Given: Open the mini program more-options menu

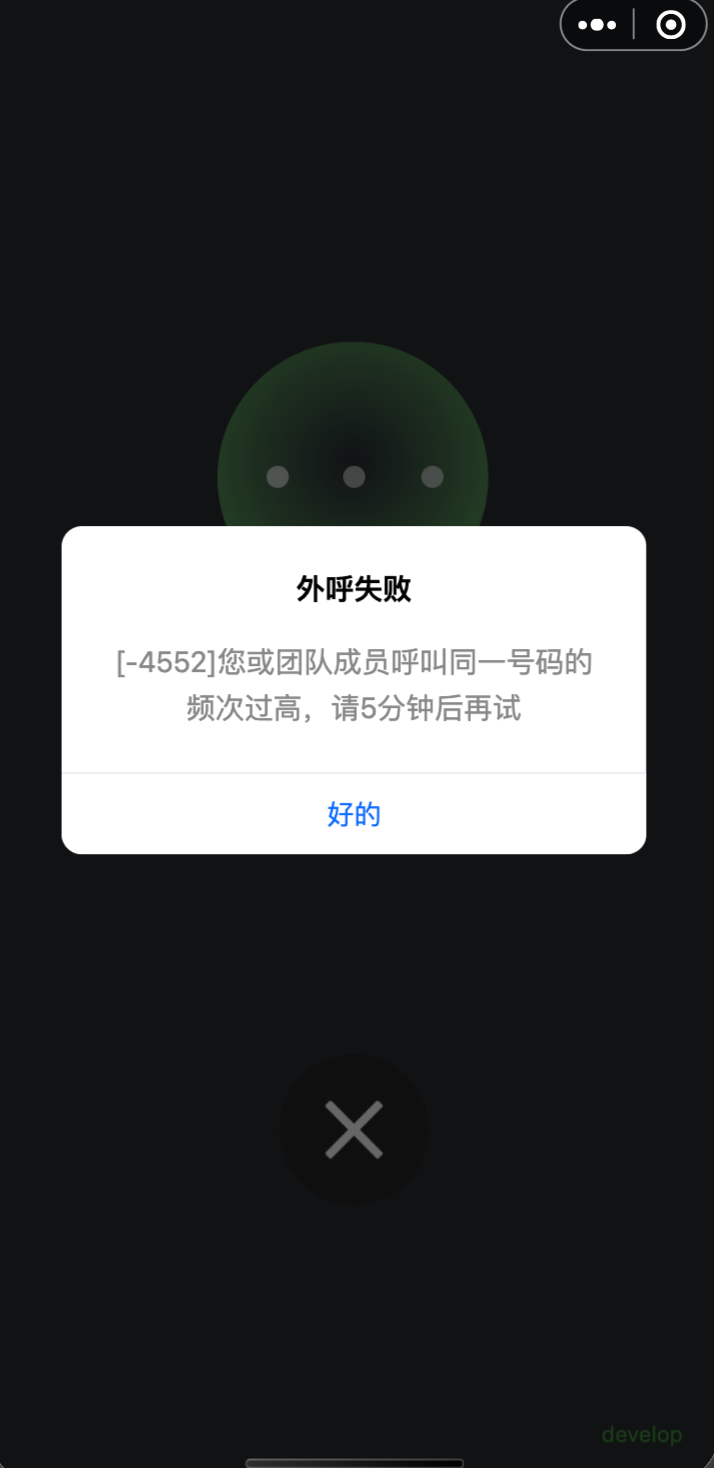Looking at the screenshot, I should pyautogui.click(x=597, y=25).
